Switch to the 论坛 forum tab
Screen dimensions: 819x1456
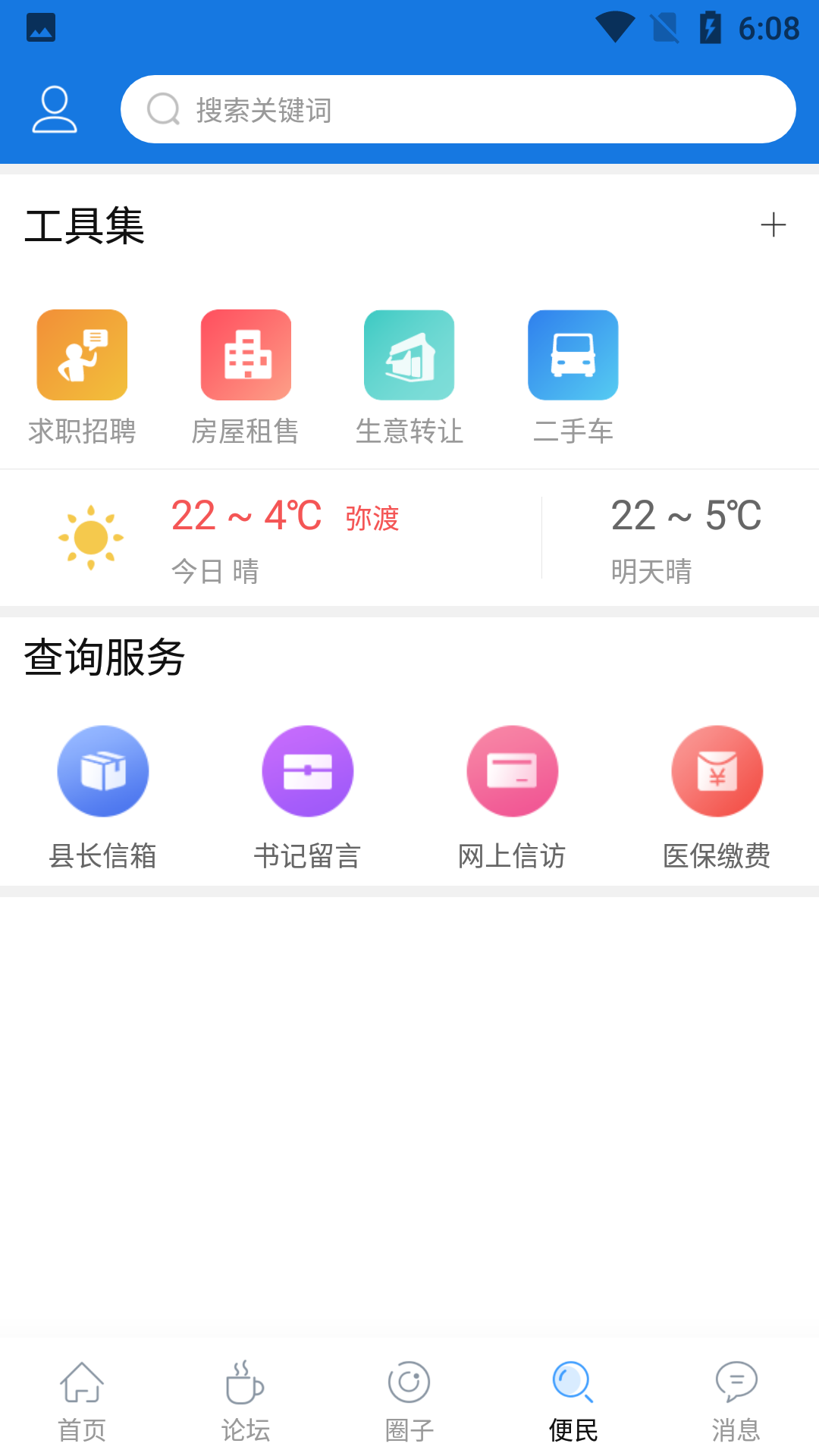coord(244,1401)
